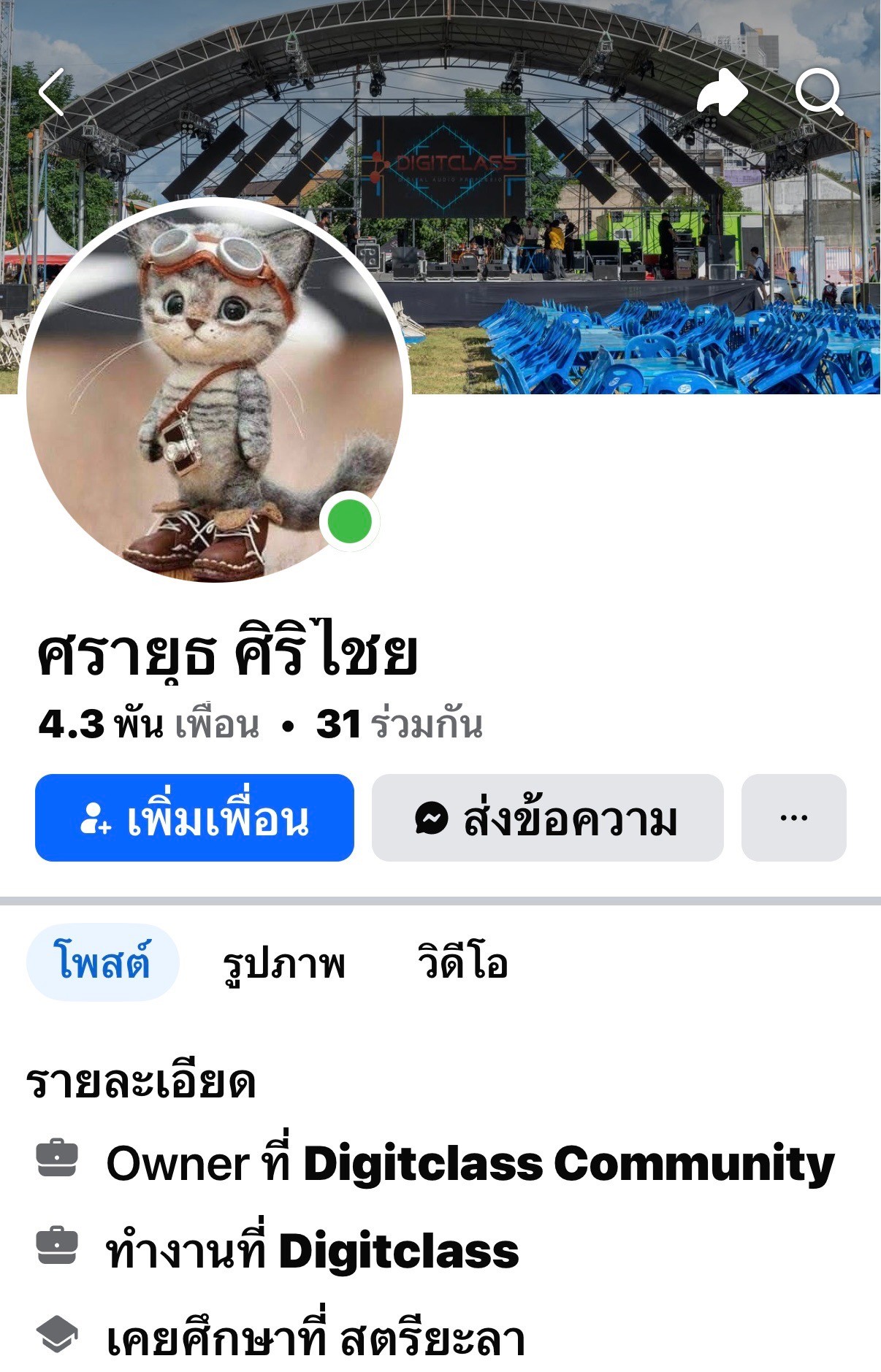
Task: View the cat profile picture
Action: [214, 391]
